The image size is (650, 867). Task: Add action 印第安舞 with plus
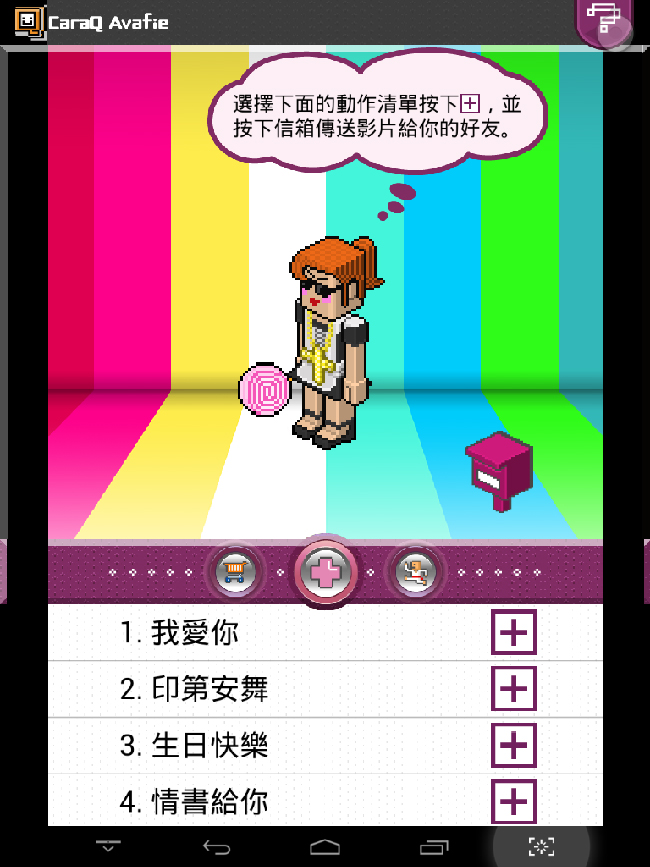[513, 689]
